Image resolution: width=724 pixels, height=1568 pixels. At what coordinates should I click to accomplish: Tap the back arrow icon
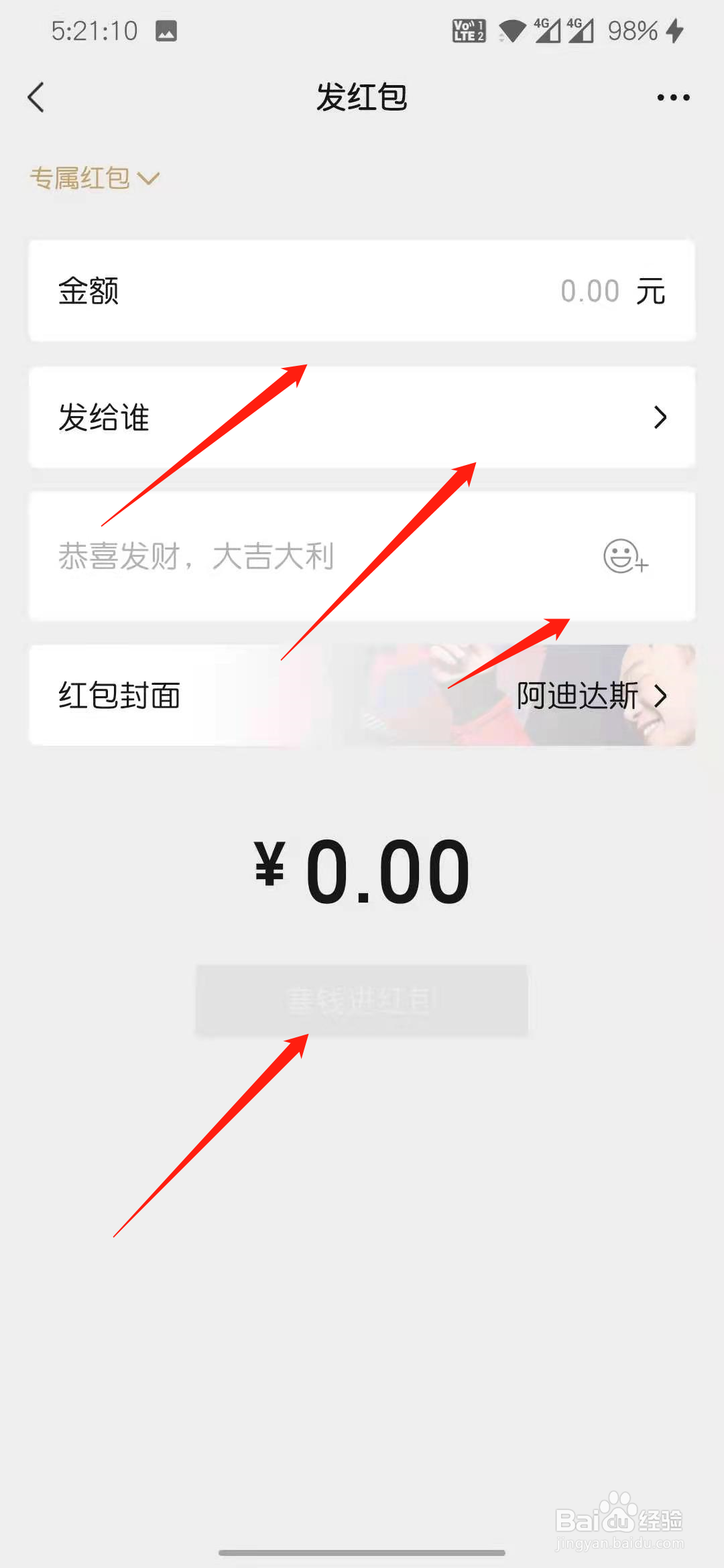point(37,97)
